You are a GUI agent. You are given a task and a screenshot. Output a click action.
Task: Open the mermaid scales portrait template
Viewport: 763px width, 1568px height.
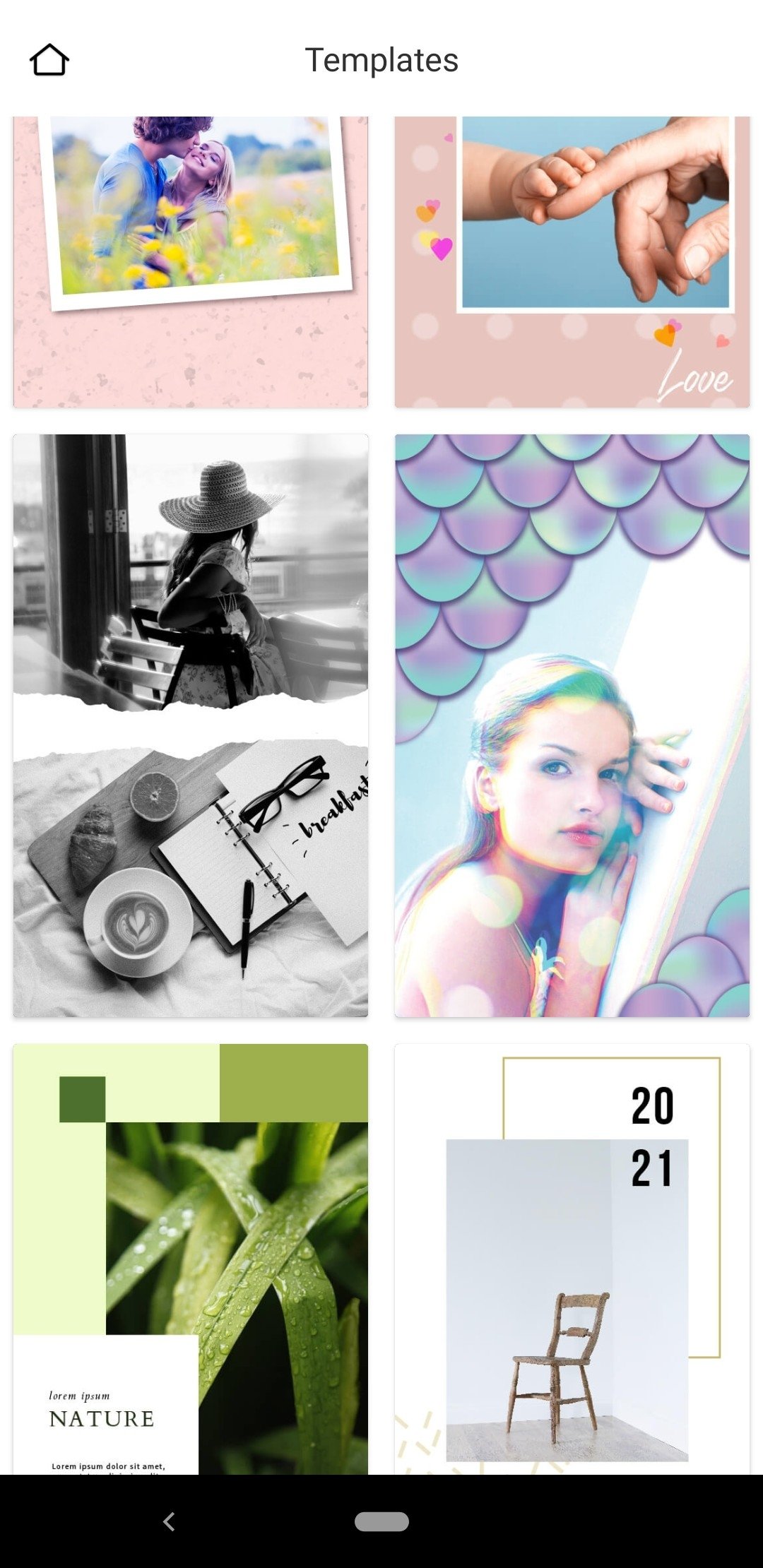572,725
